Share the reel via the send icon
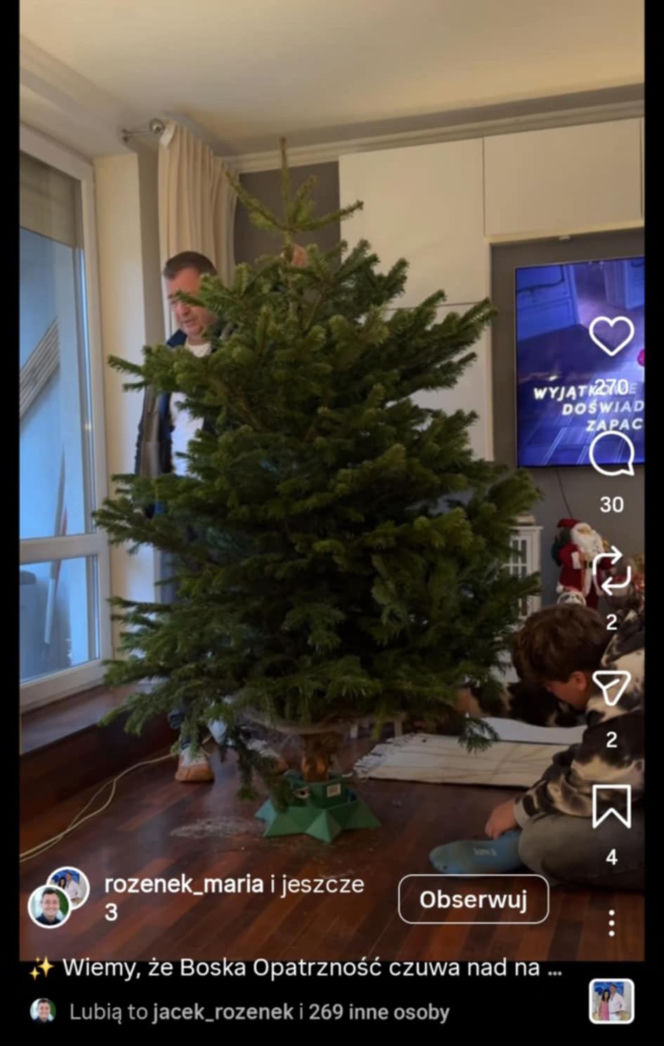Viewport: 664px width, 1046px height. tap(611, 688)
